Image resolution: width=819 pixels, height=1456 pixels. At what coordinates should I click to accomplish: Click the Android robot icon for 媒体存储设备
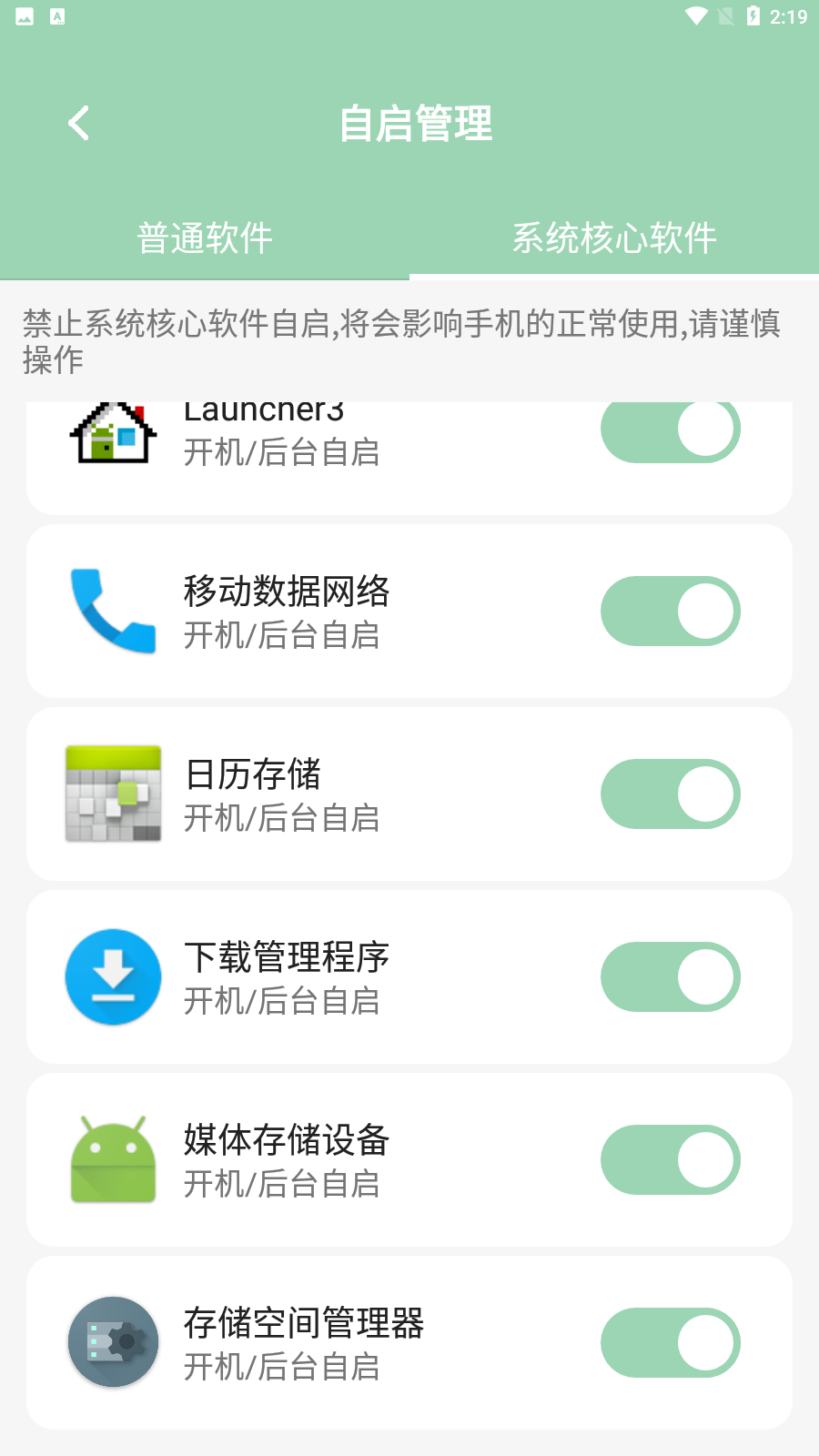click(112, 1159)
